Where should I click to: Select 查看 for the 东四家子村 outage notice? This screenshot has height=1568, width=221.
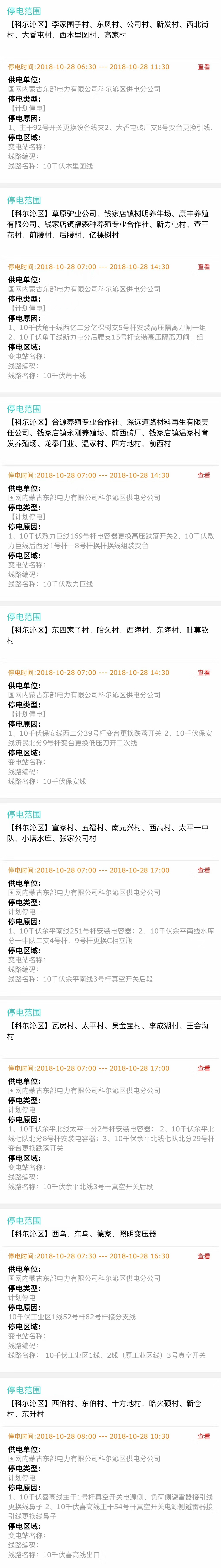pyautogui.click(x=203, y=673)
